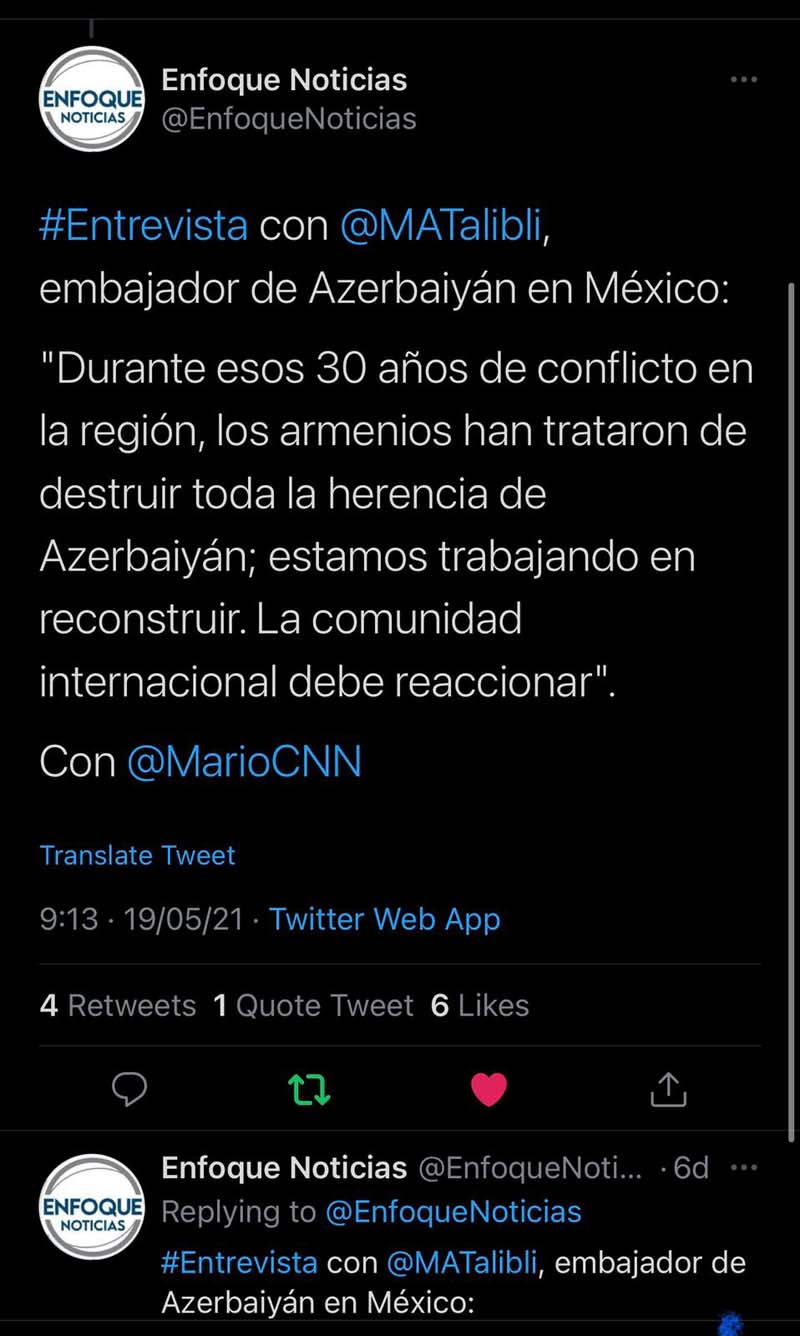Open Enfoque Noticias profile picture on main tweet
The image size is (800, 1336).
pyautogui.click(x=92, y=99)
